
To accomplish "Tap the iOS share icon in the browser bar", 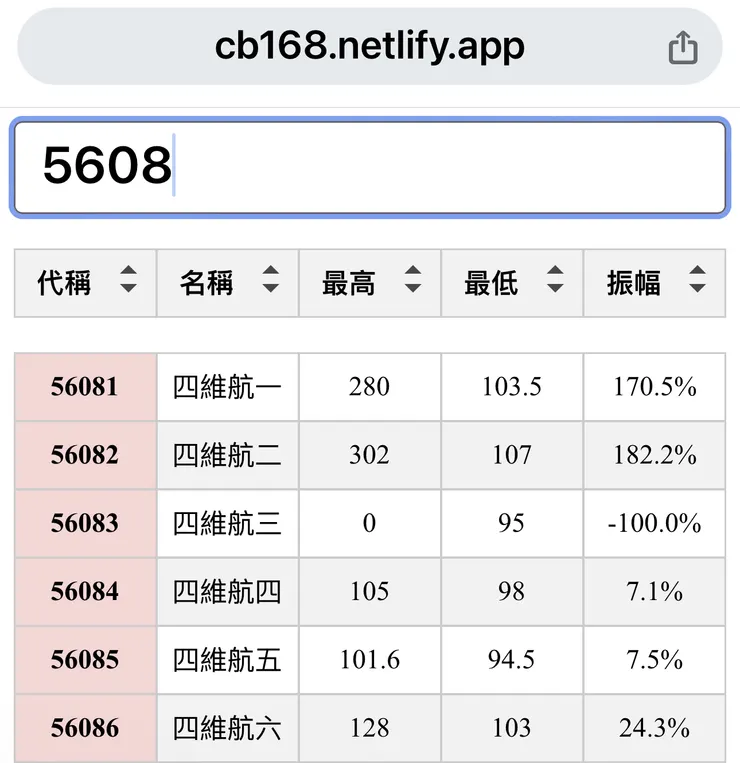I will pos(683,45).
